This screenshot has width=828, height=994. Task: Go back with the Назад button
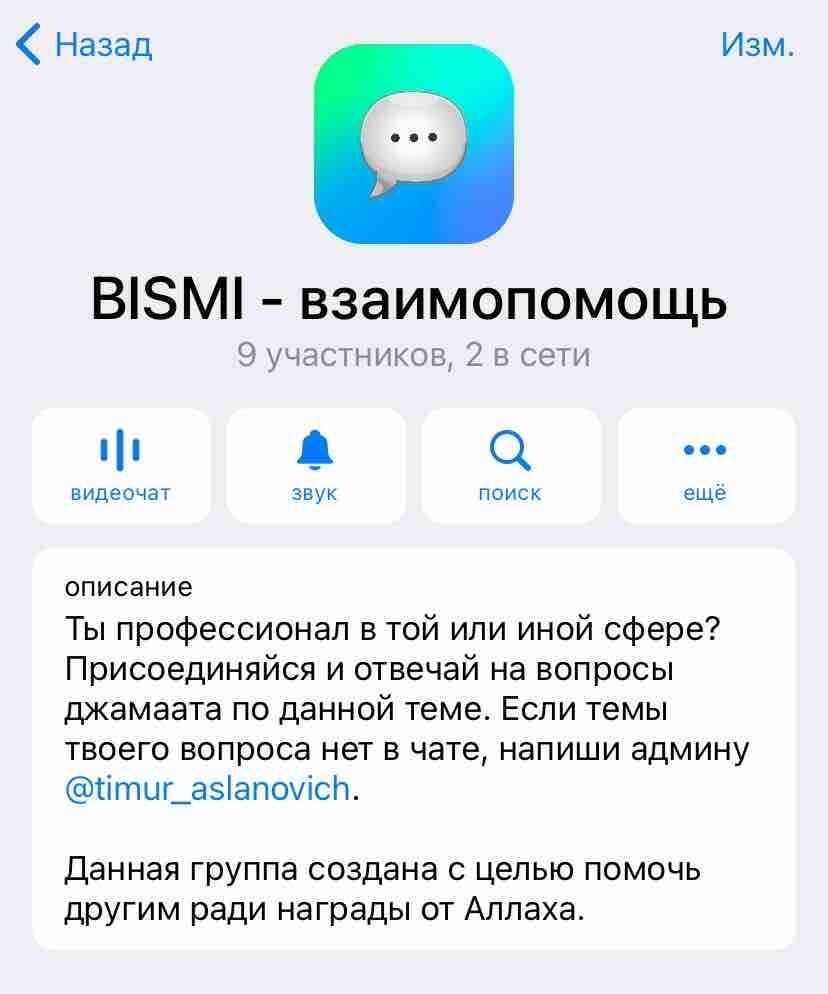pos(86,45)
